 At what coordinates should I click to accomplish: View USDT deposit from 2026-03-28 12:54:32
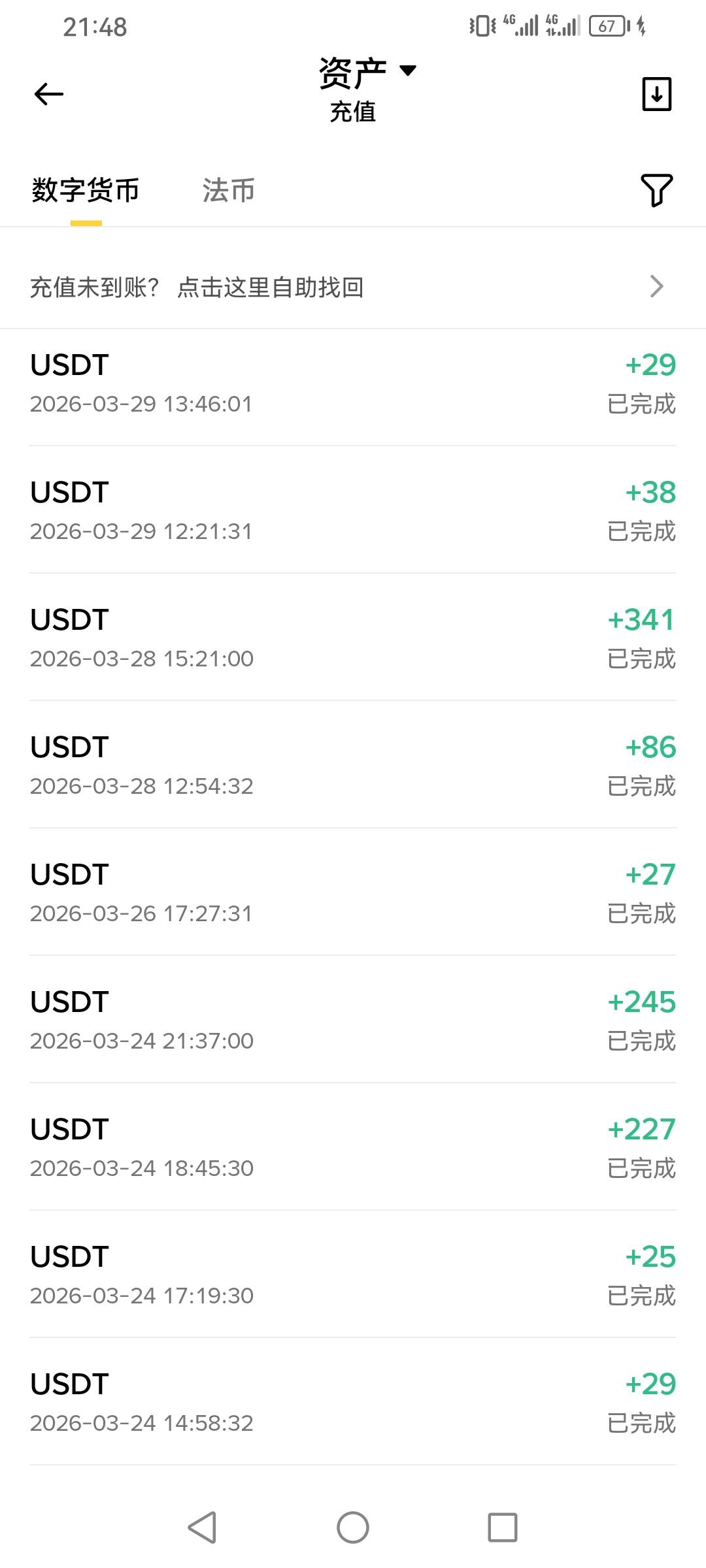(353, 766)
